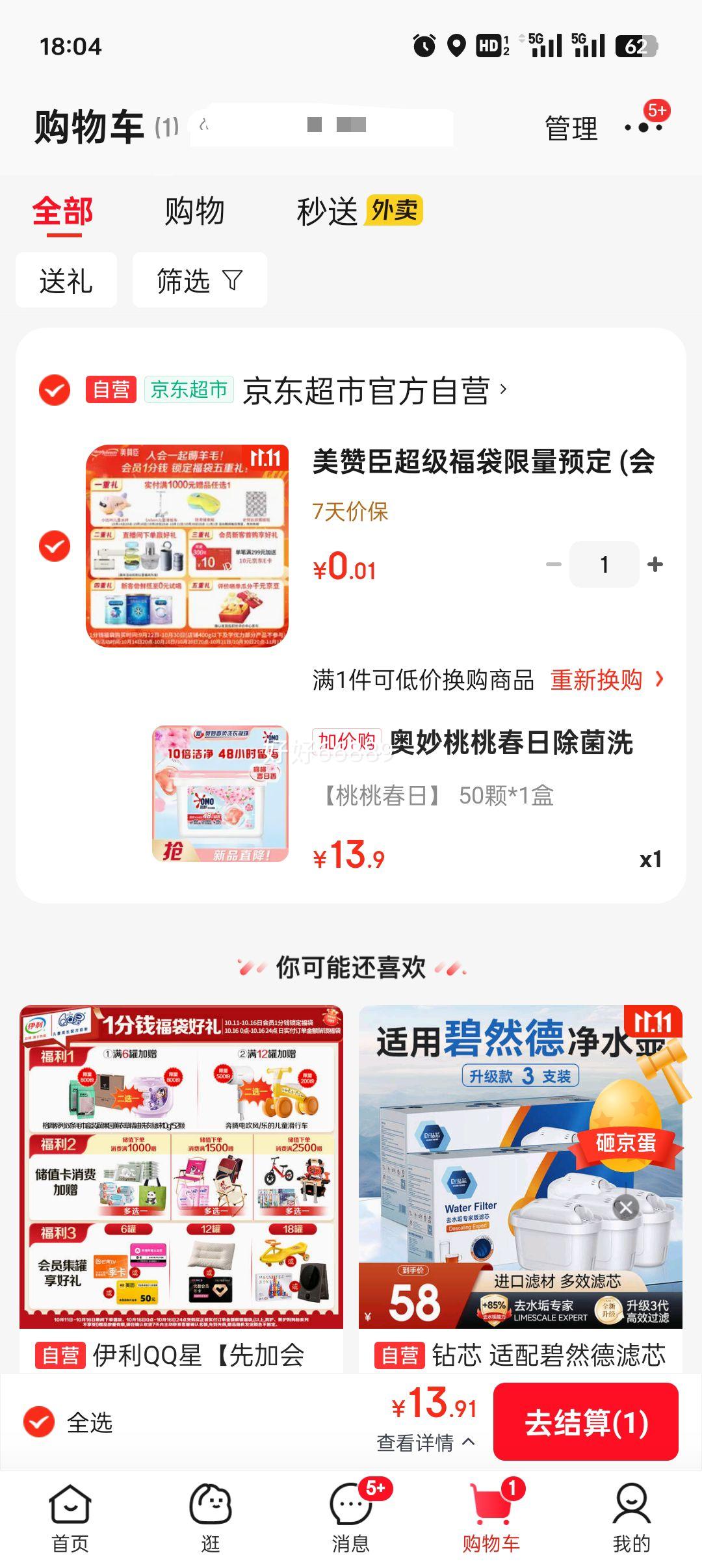
Task: Dismiss the 砸京蛋 floating promo
Action: click(626, 1208)
